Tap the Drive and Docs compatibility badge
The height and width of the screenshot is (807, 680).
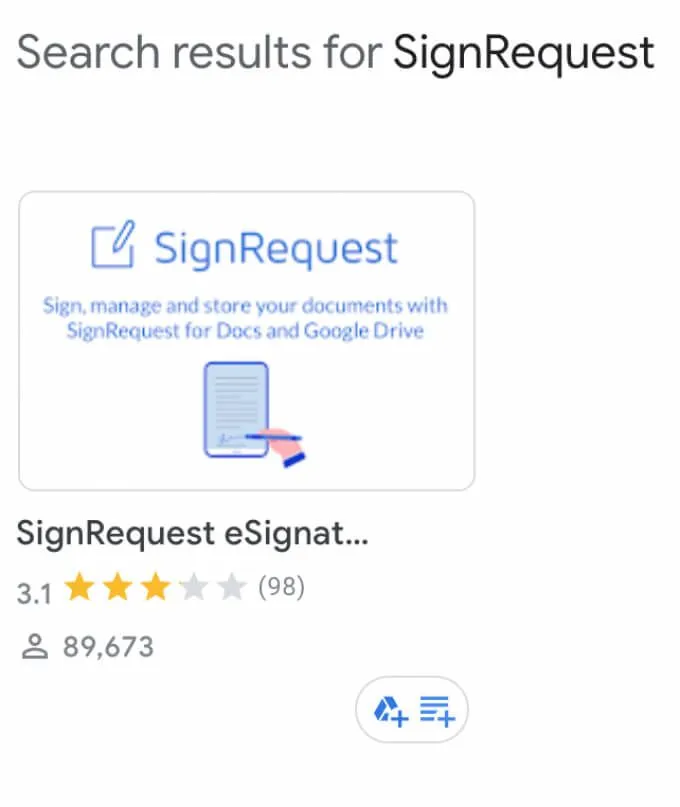coord(412,713)
